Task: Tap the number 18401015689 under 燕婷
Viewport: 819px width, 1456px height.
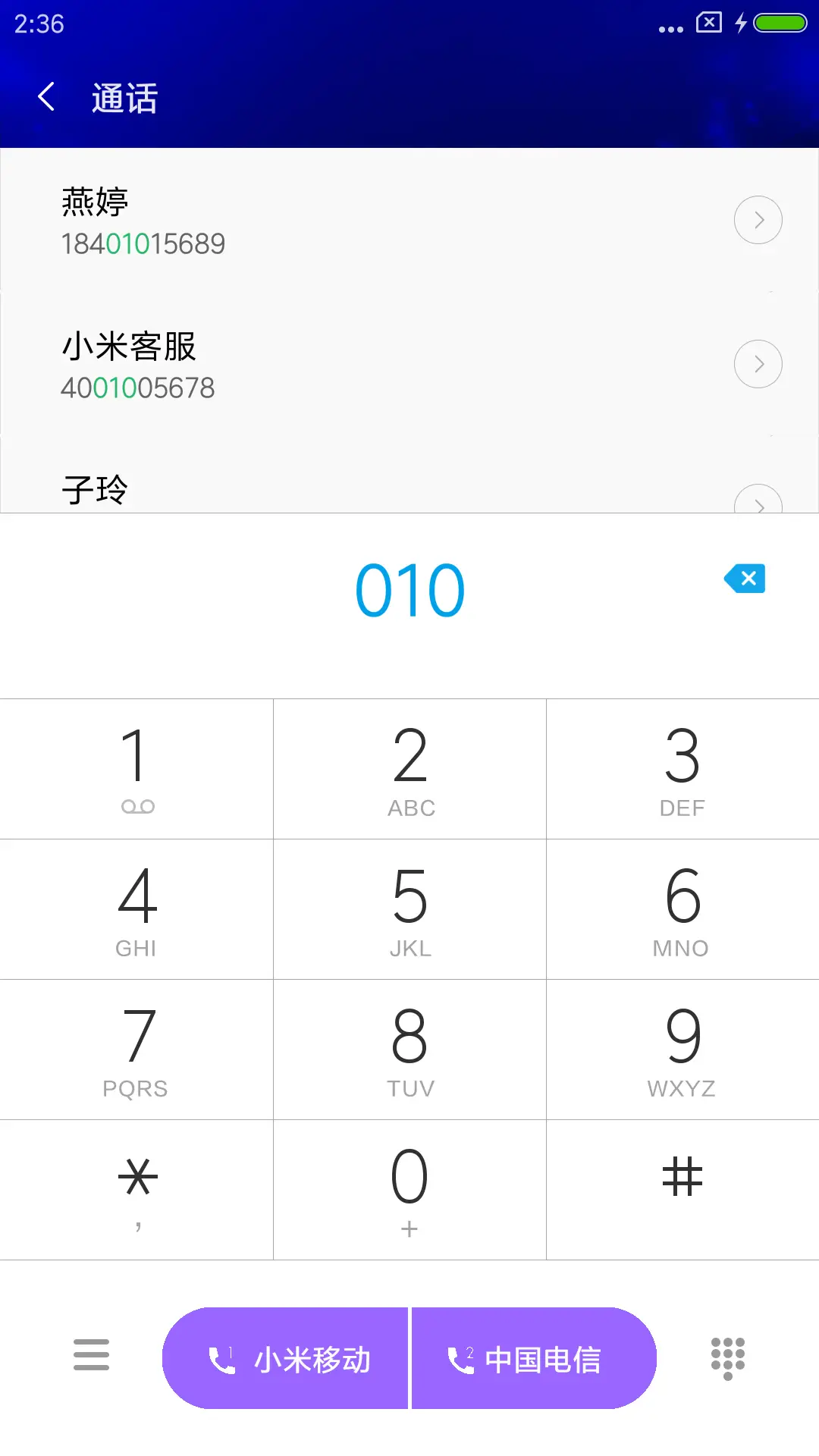Action: (x=143, y=243)
